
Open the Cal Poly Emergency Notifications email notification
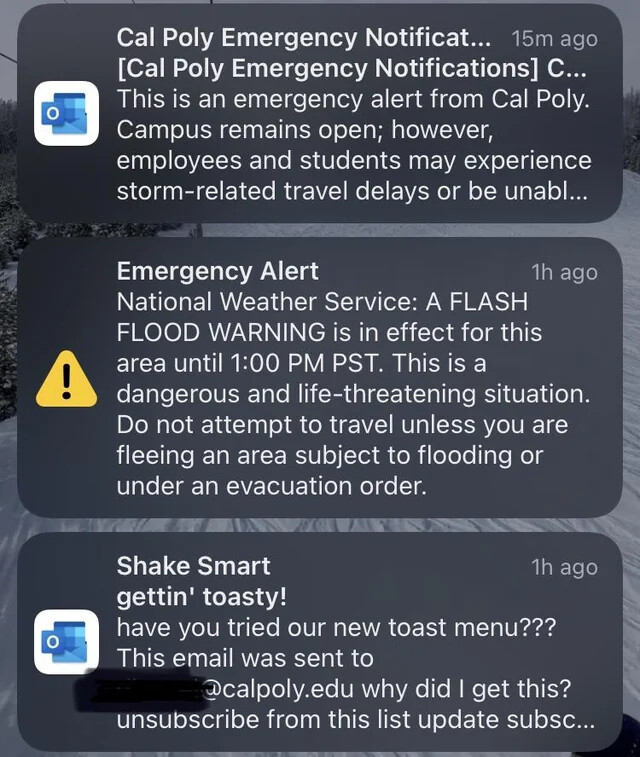click(330, 113)
